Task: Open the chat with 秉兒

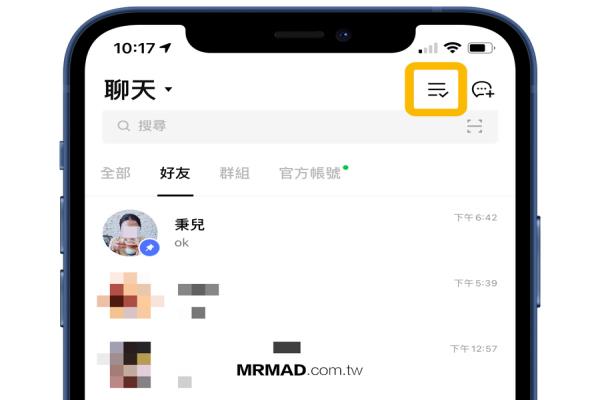Action: [300, 233]
